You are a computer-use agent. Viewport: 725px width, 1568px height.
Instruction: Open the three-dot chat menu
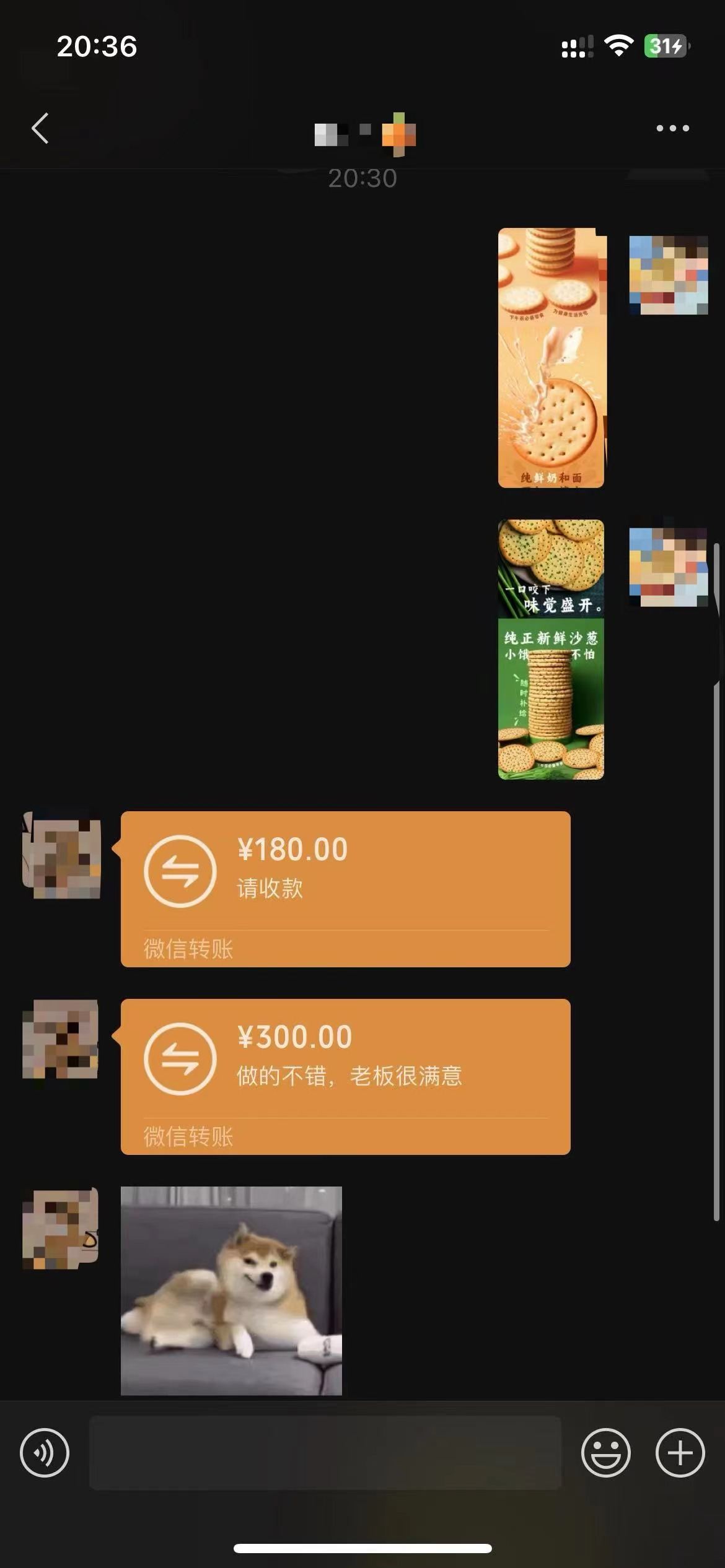(x=672, y=129)
